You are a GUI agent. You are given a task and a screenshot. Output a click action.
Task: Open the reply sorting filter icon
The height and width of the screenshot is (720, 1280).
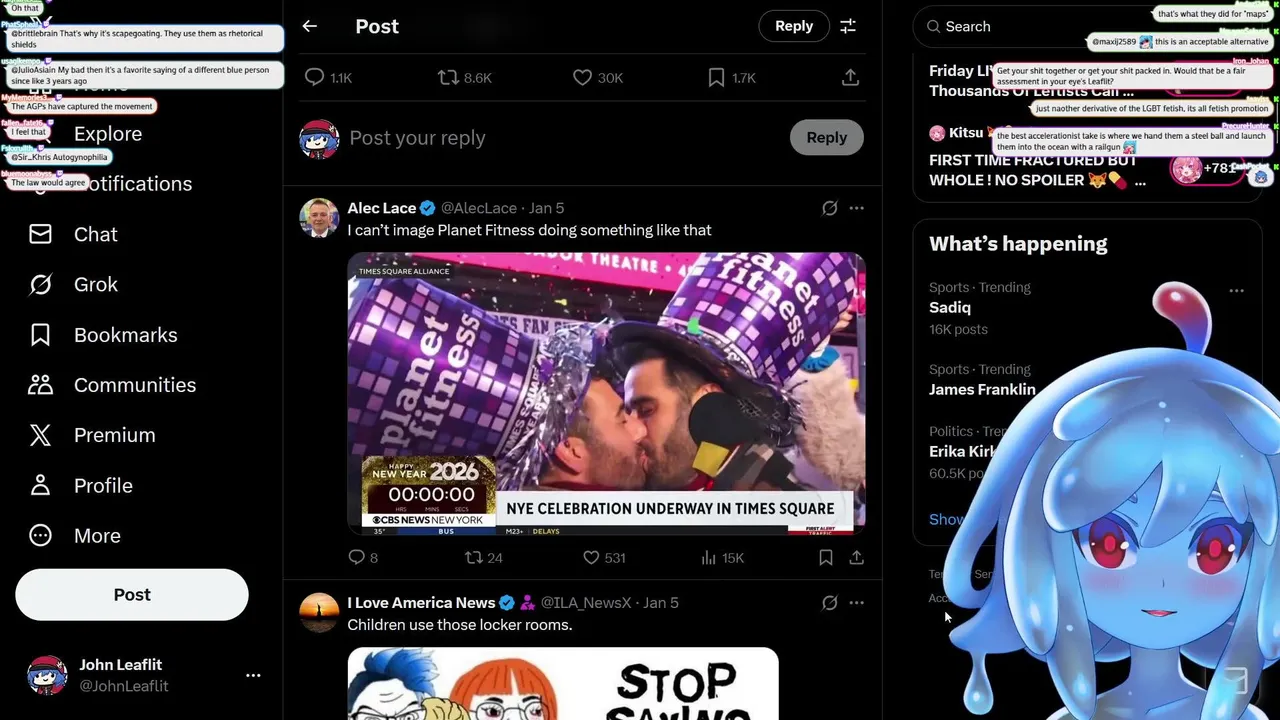click(848, 27)
